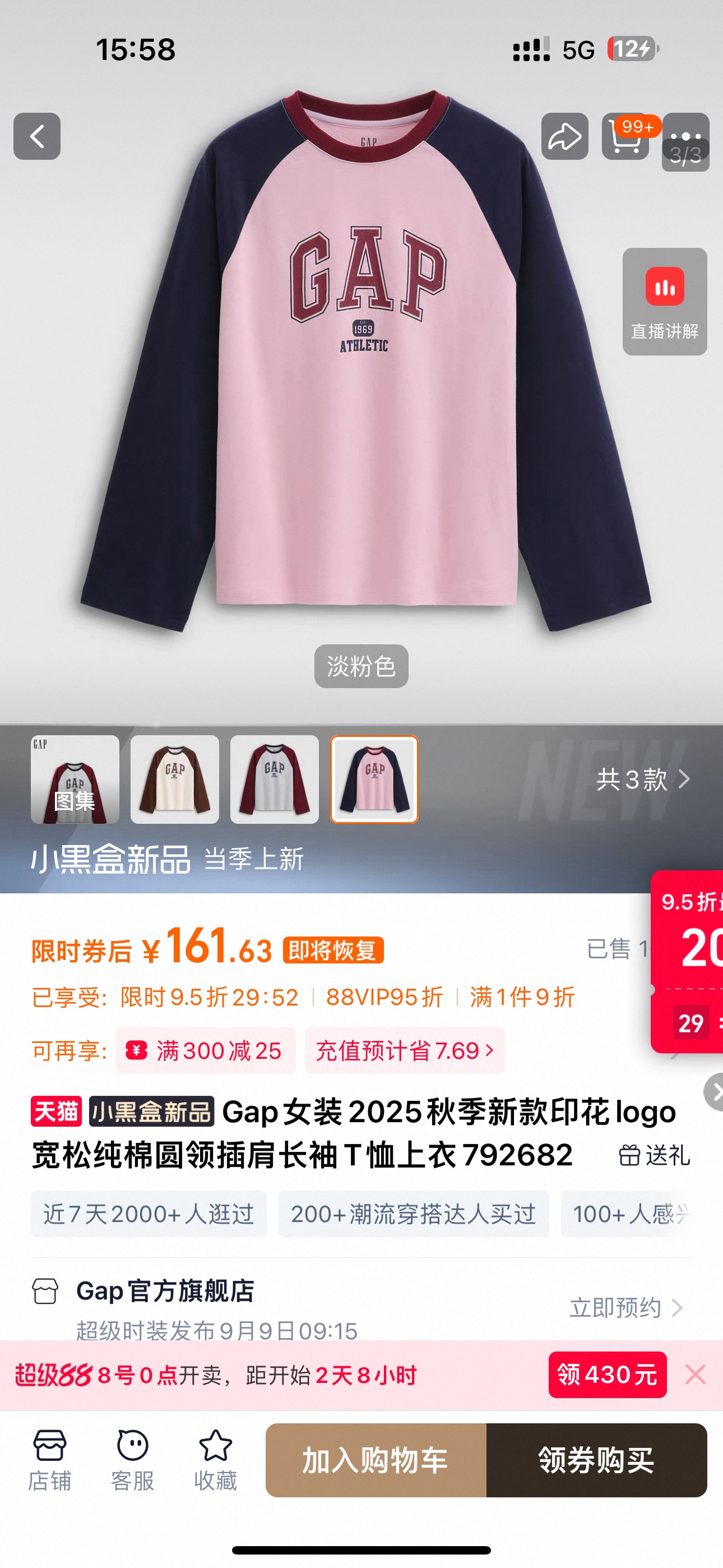The image size is (723, 1568).
Task: Select the brown-sleeve cream shirt thumbnail
Action: click(x=175, y=779)
